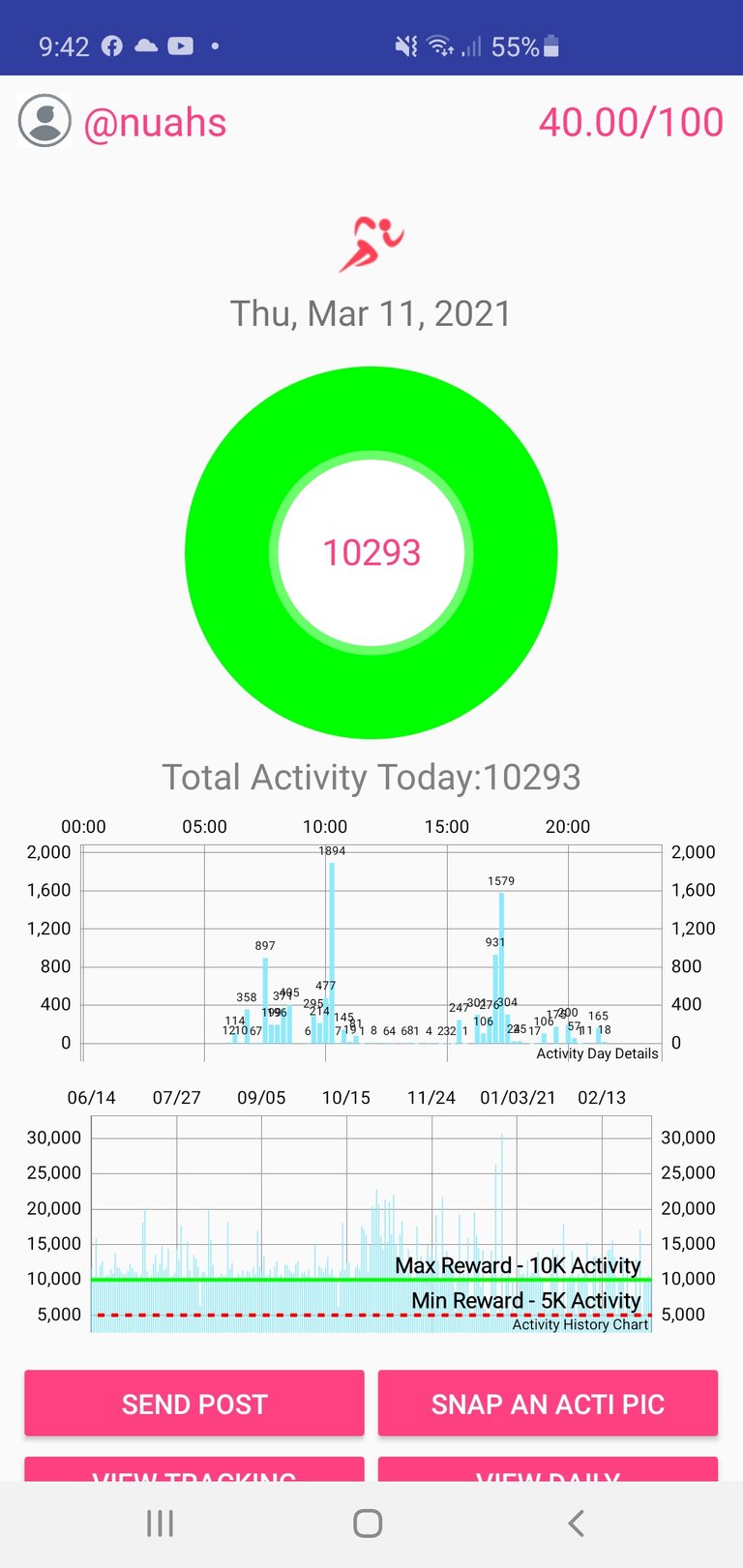
Task: Go to the home screen
Action: point(368,1524)
